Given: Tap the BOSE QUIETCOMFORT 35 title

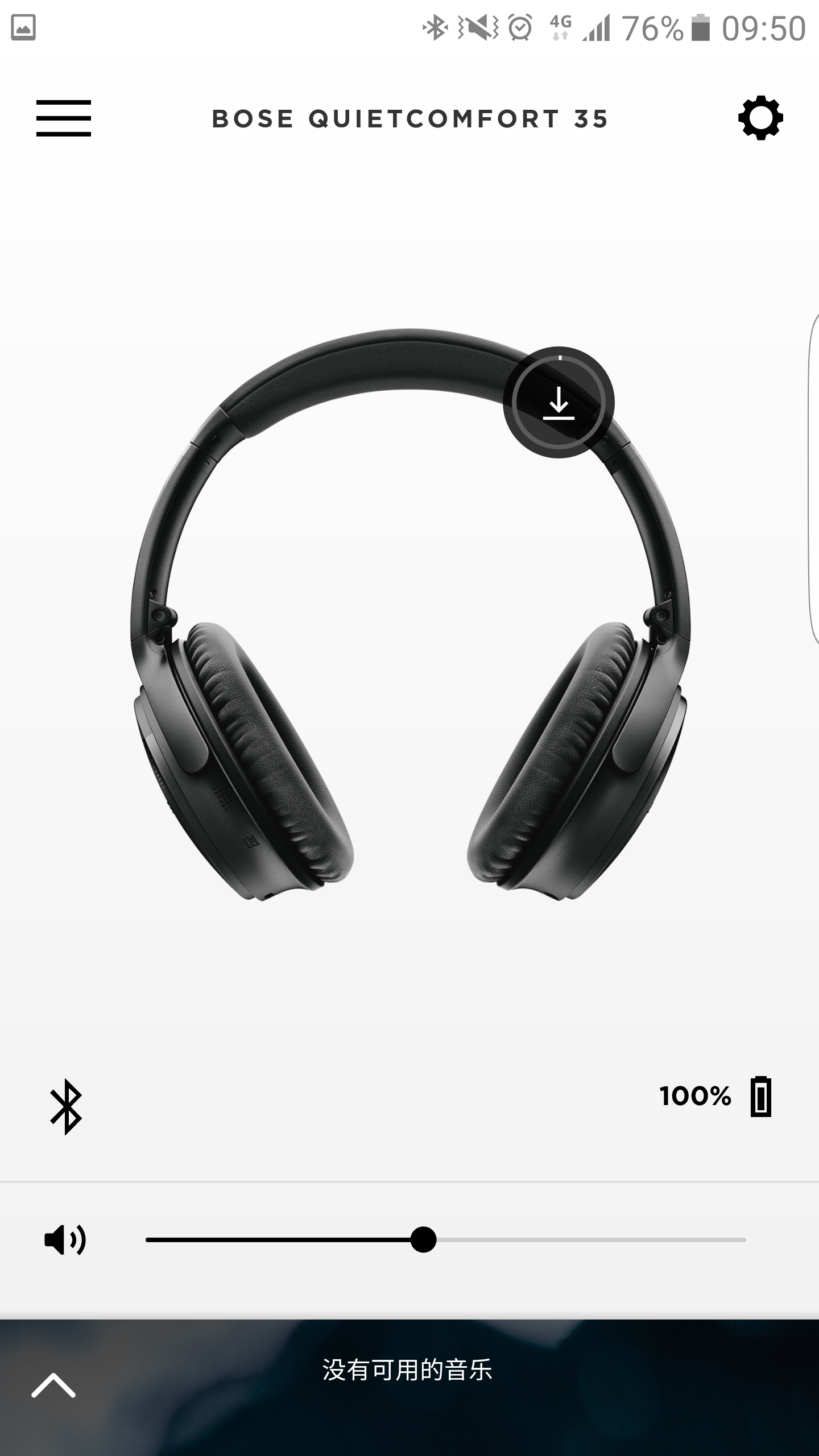Looking at the screenshot, I should tap(409, 118).
